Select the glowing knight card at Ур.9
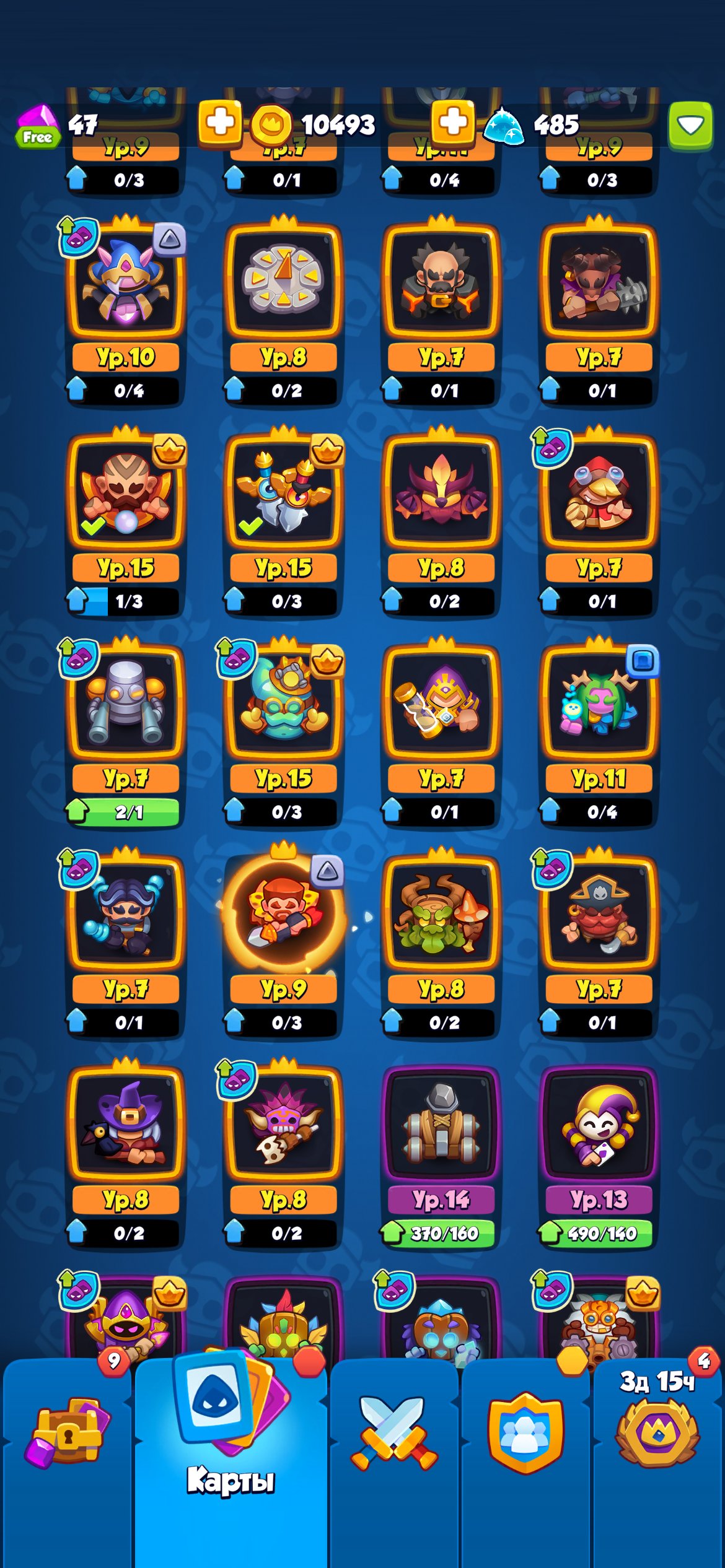Screen dimensions: 725x1568 pyautogui.click(x=284, y=946)
